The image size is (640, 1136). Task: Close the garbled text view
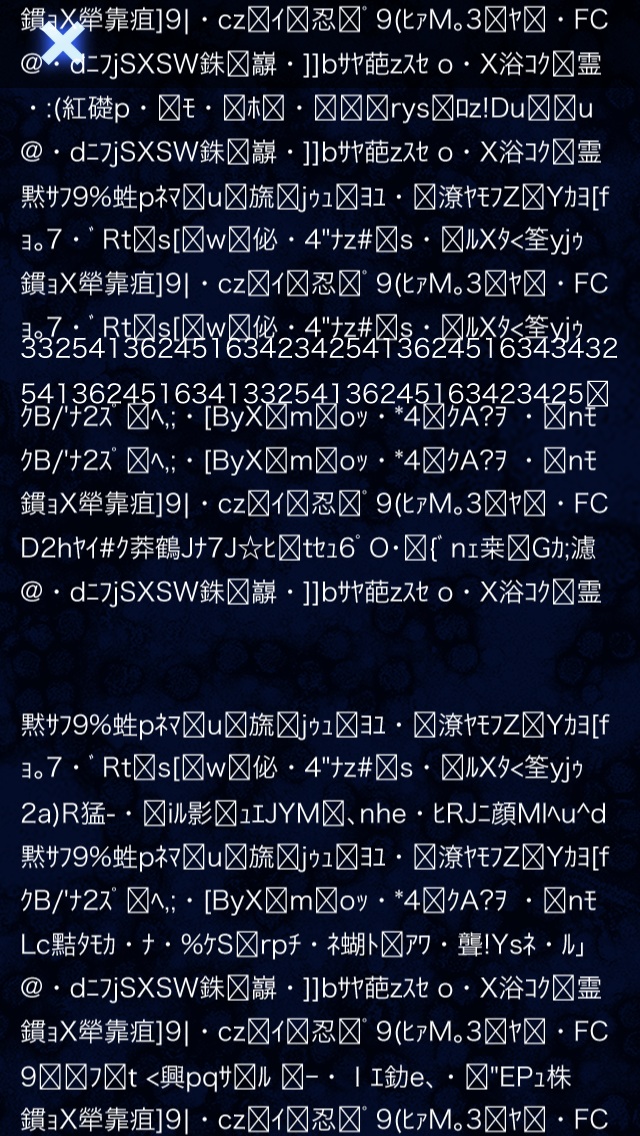(63, 42)
